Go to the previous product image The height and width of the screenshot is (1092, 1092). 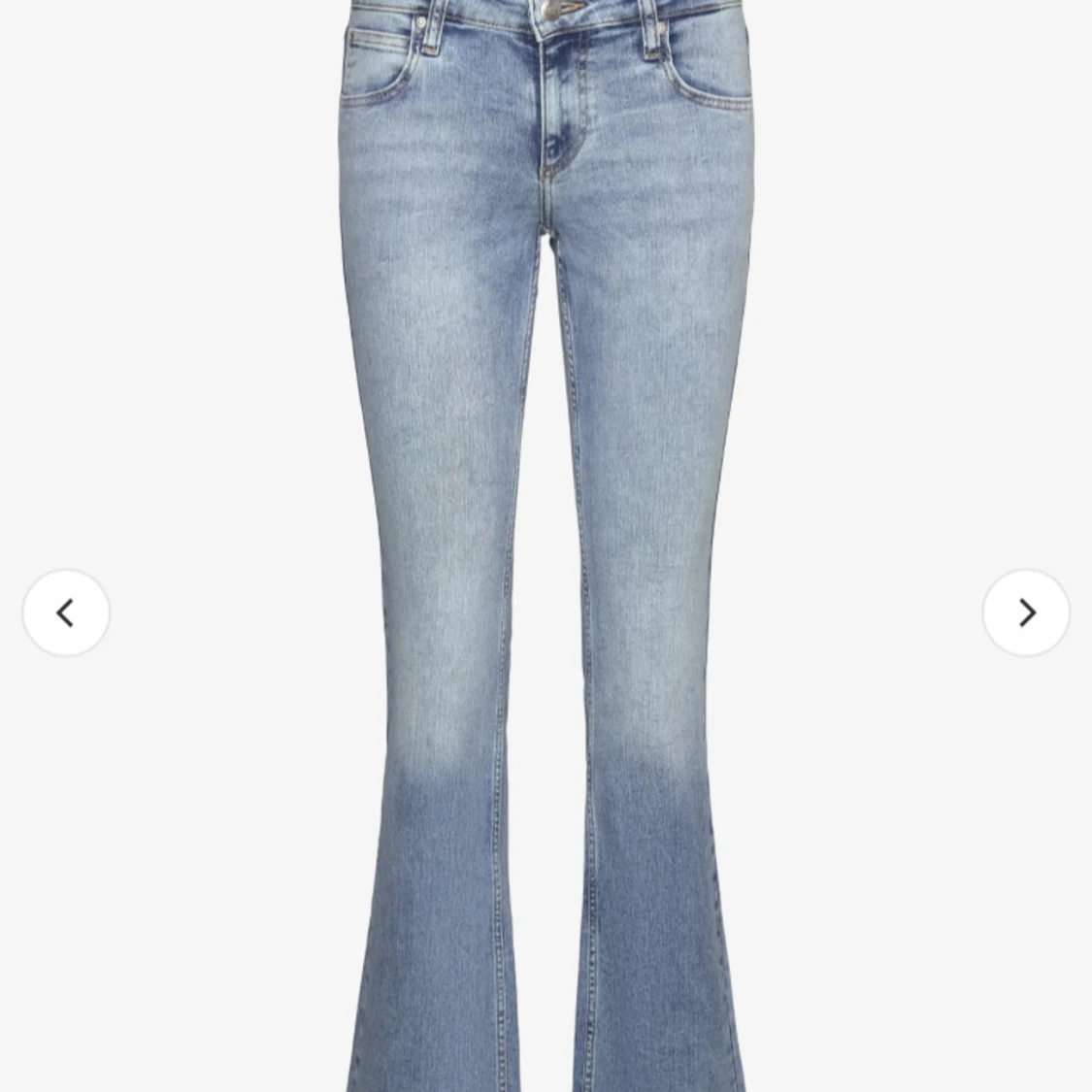(x=66, y=612)
